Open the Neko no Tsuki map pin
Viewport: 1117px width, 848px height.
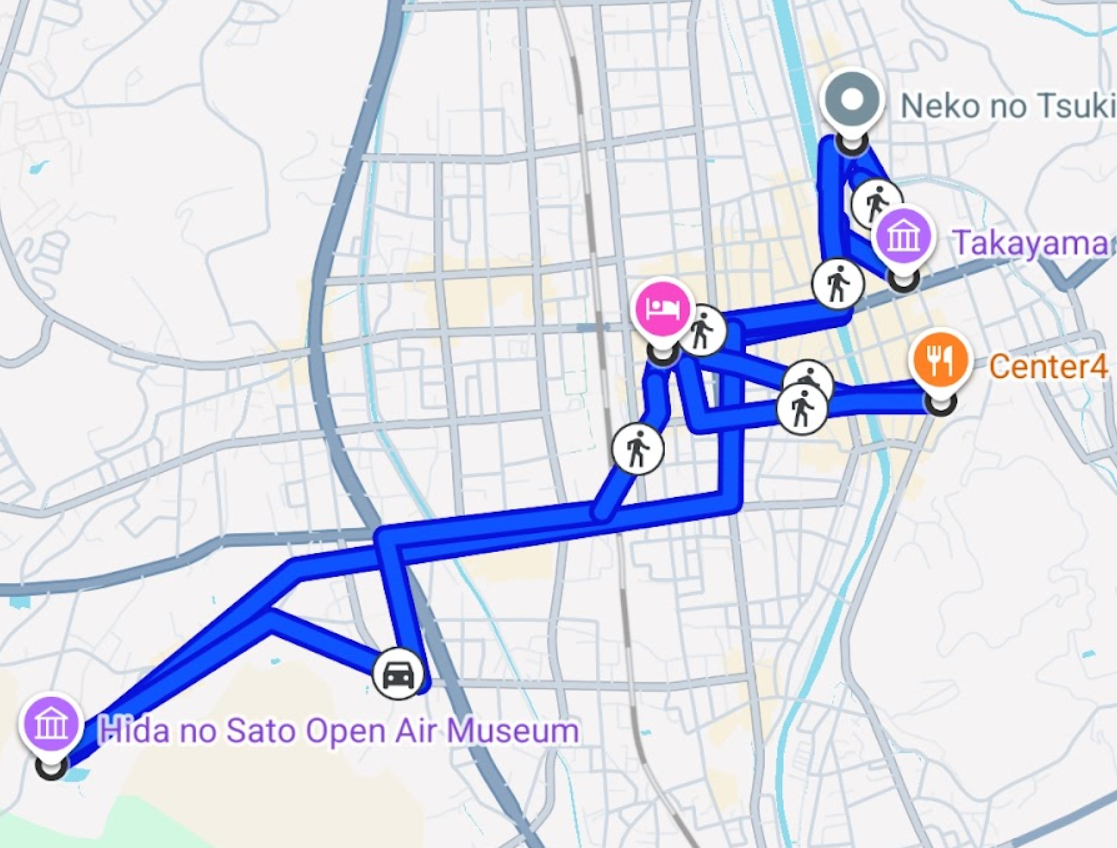coord(852,102)
